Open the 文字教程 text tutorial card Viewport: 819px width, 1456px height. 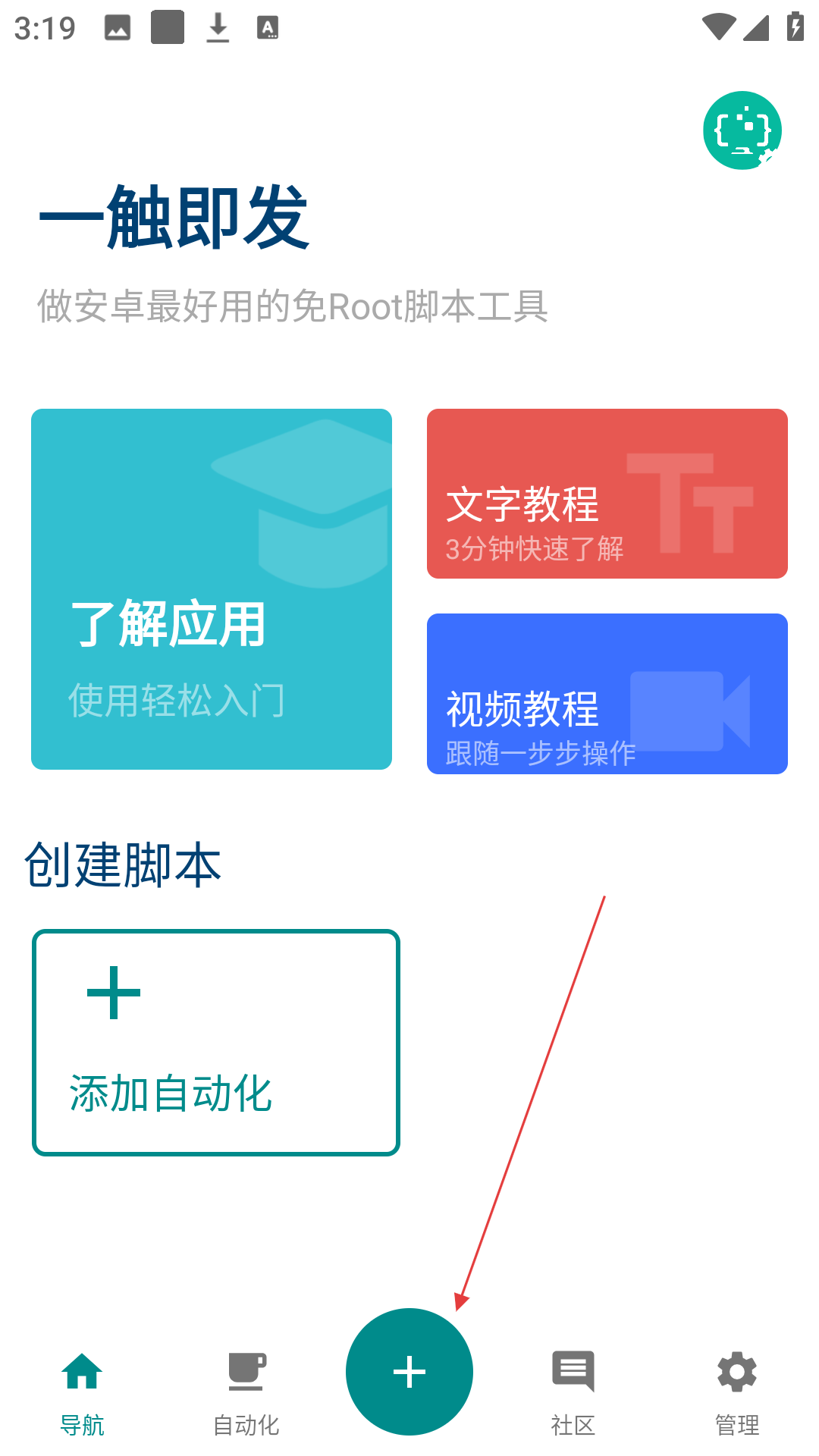click(607, 494)
